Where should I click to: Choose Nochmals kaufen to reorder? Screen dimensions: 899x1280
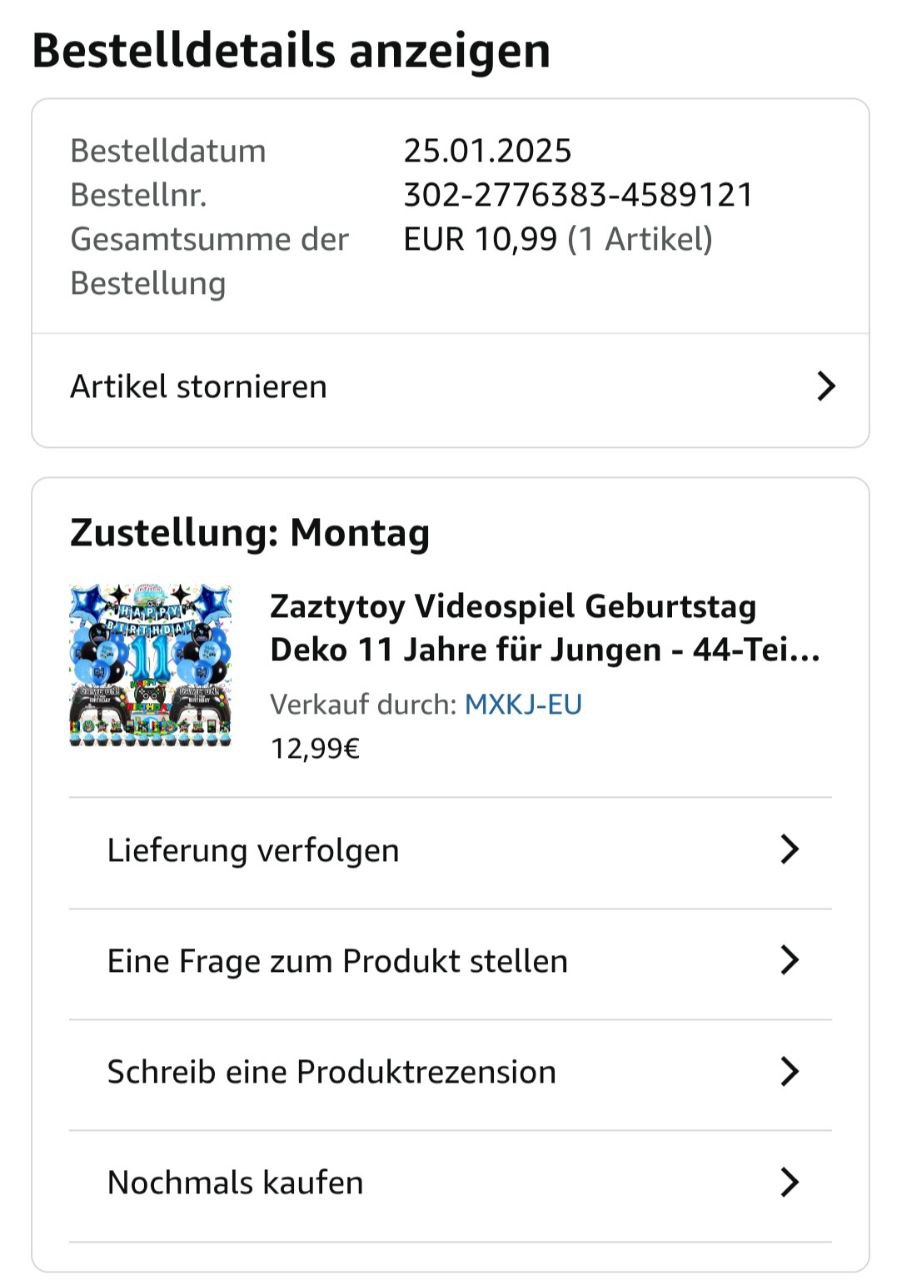[450, 1184]
